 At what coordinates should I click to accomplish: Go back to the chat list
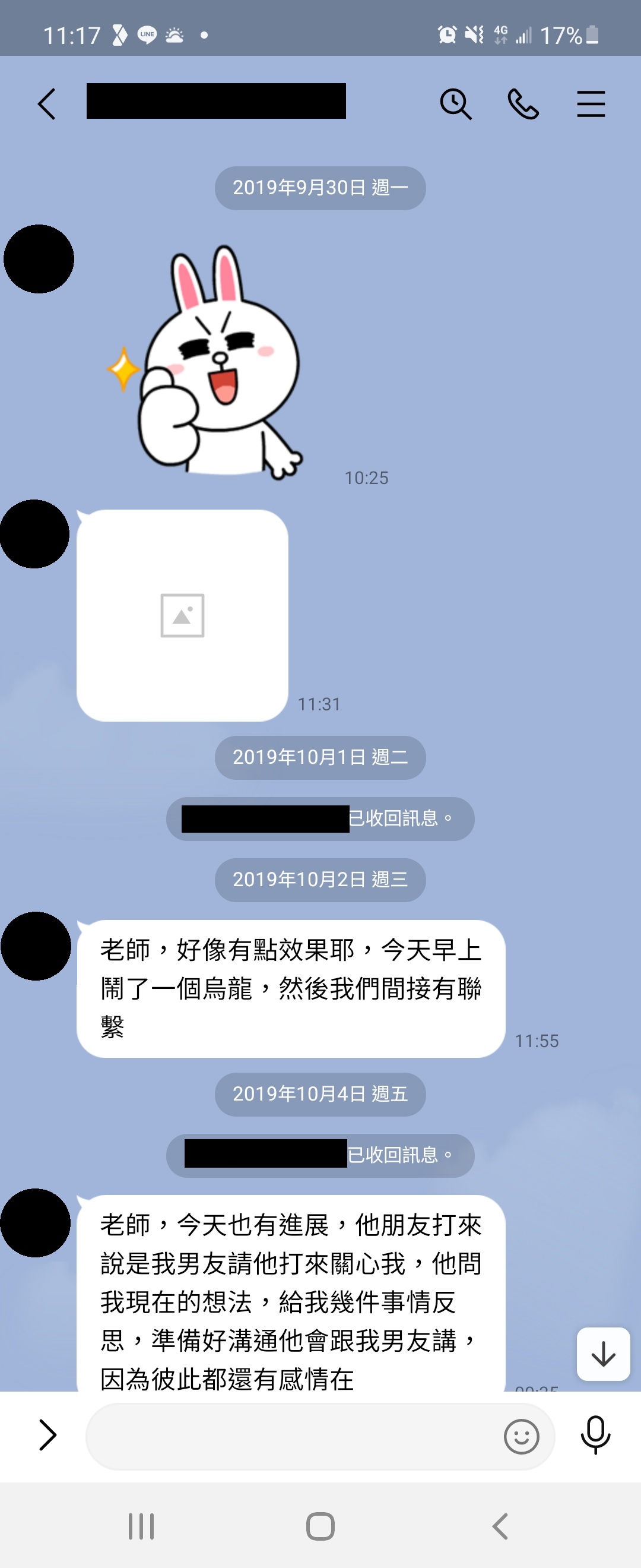coord(47,103)
